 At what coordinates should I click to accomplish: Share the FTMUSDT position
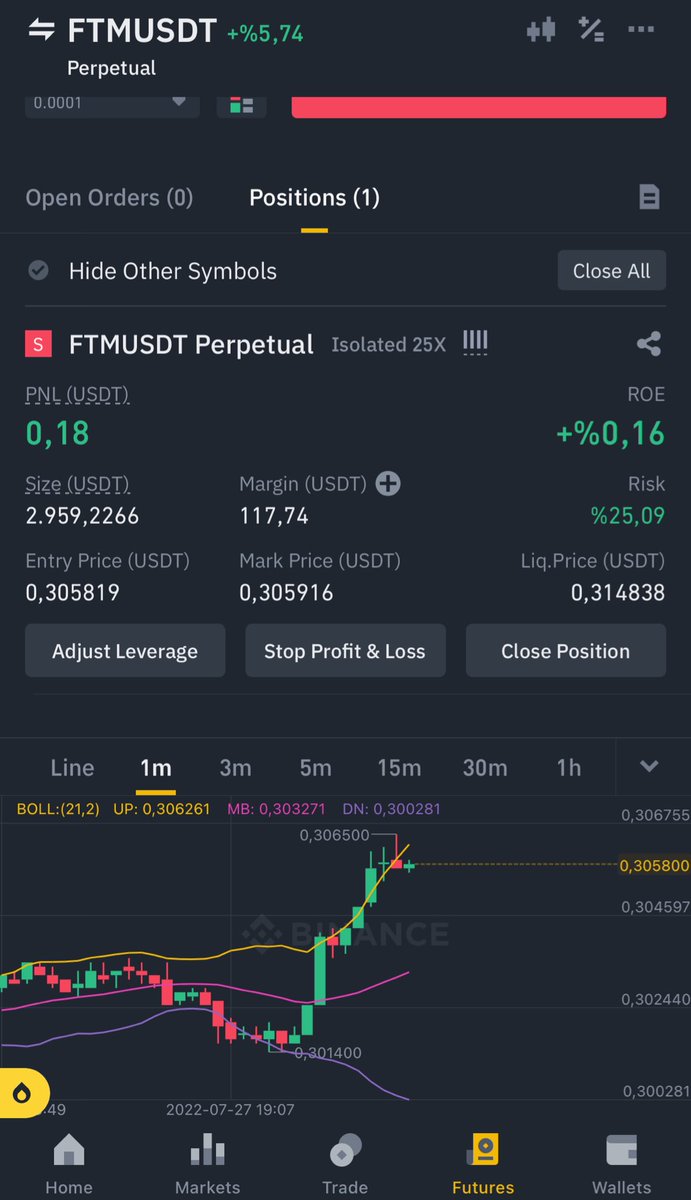tap(649, 345)
